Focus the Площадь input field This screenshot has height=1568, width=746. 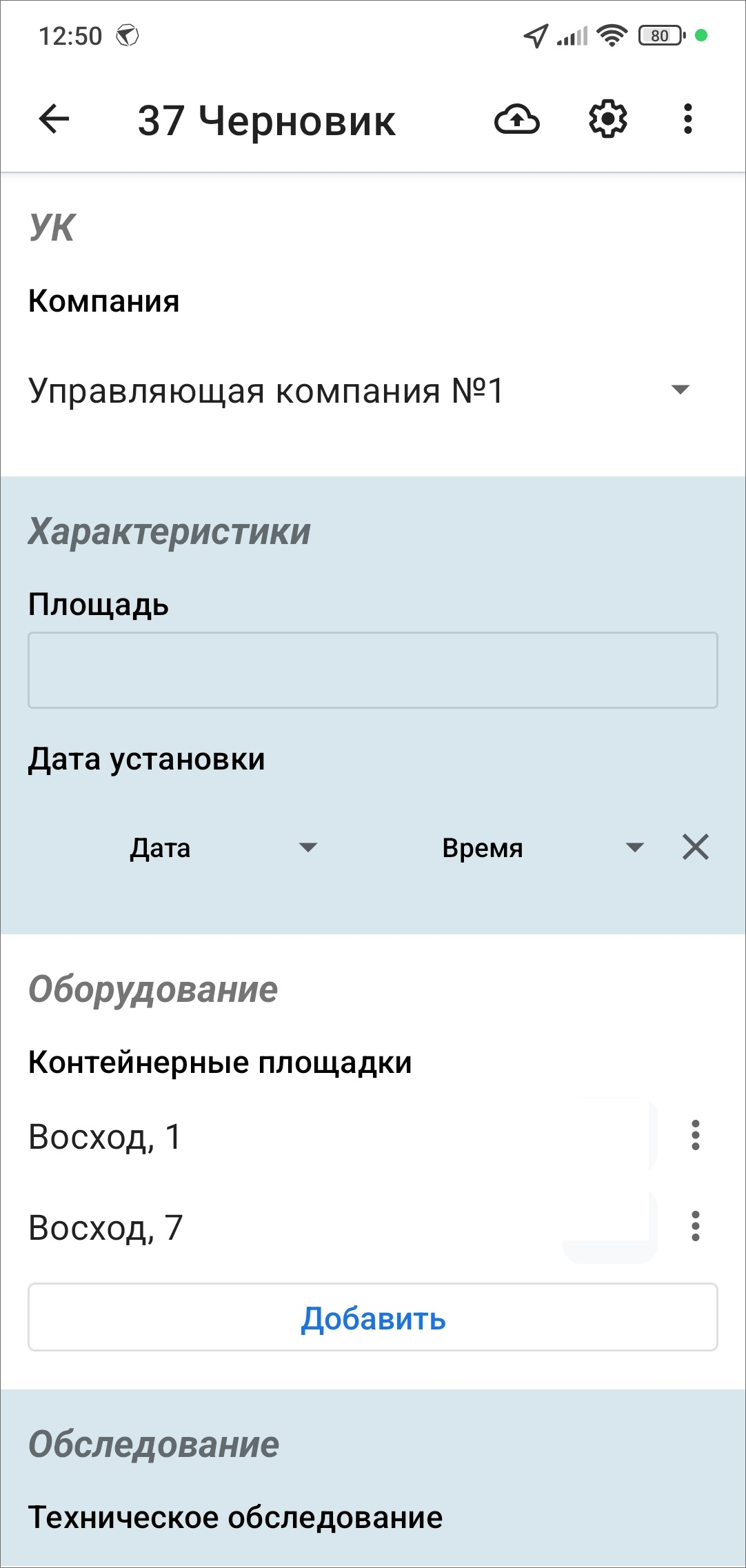[372, 670]
